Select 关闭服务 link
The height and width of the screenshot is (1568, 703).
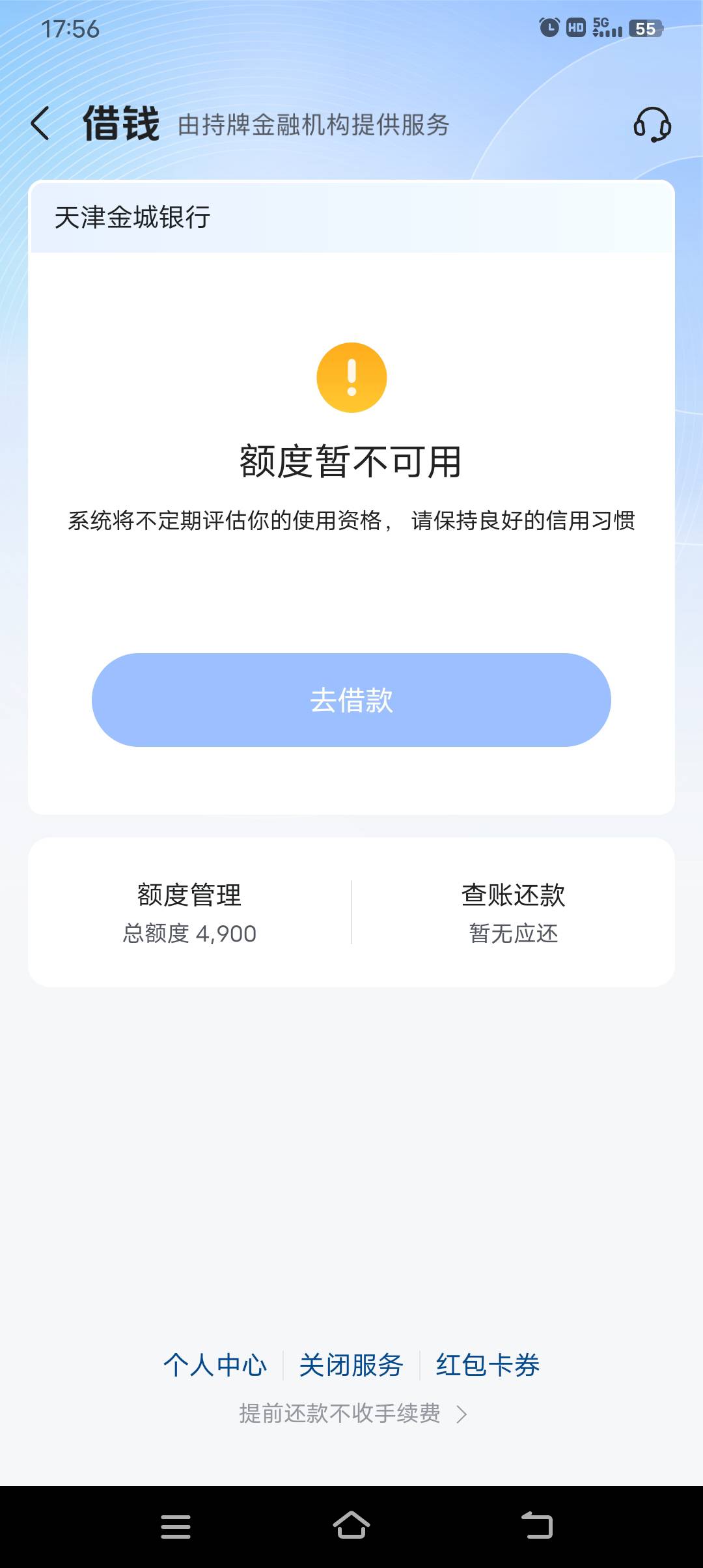351,1365
